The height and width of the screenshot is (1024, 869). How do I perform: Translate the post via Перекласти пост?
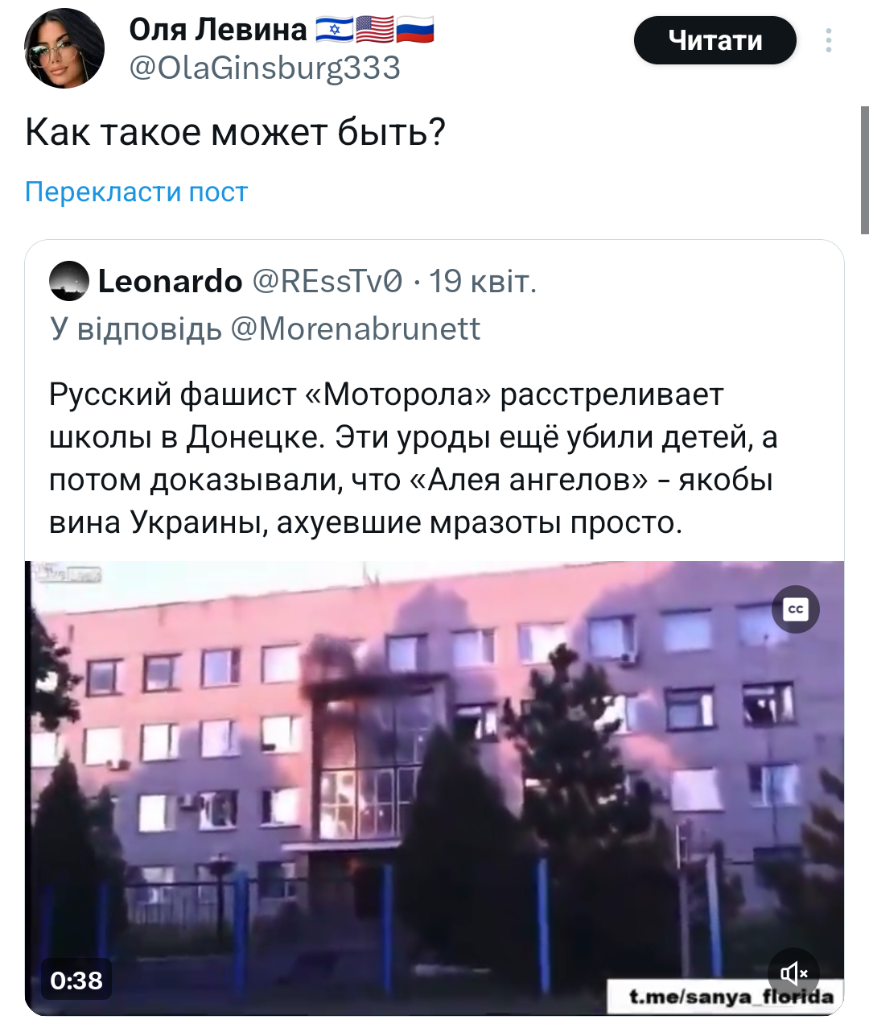click(x=136, y=192)
